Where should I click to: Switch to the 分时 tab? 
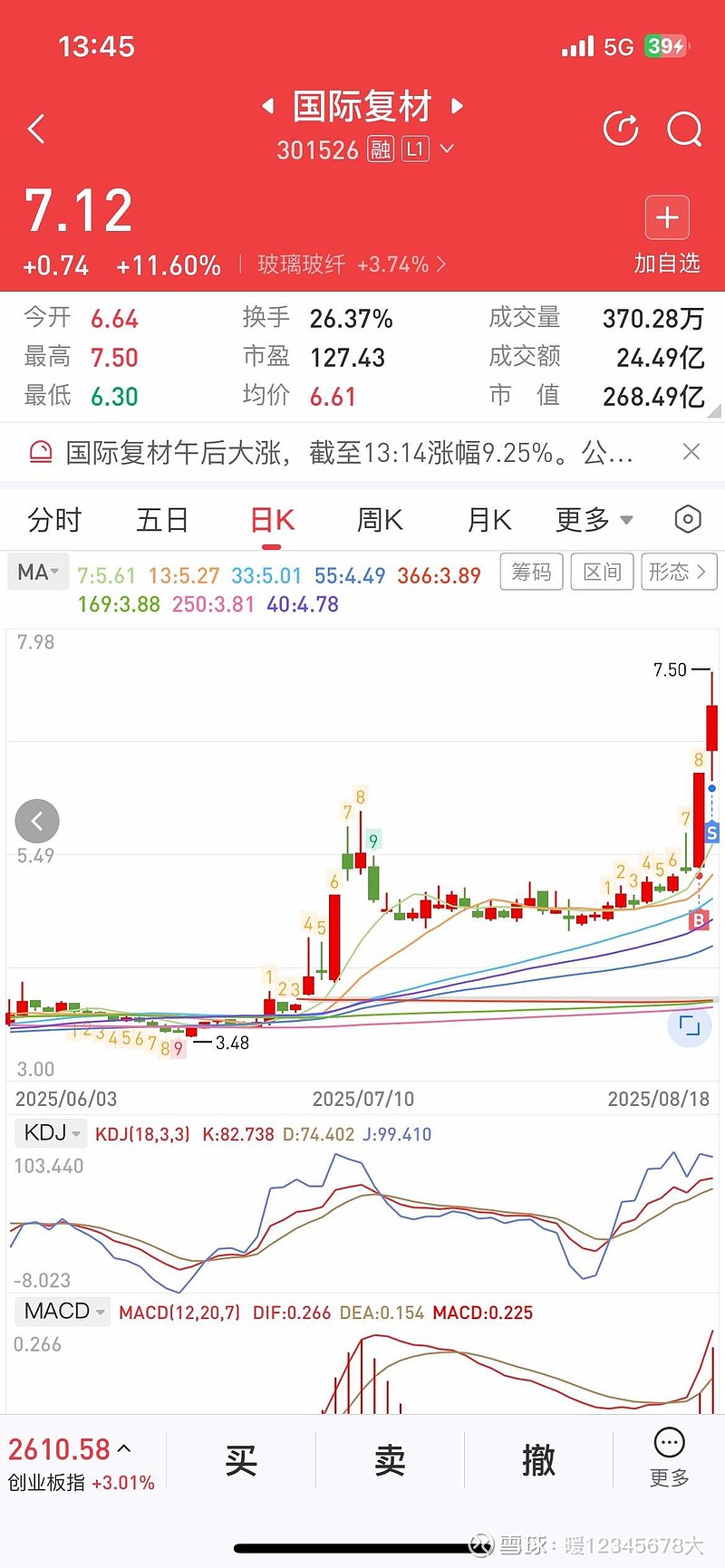click(55, 520)
